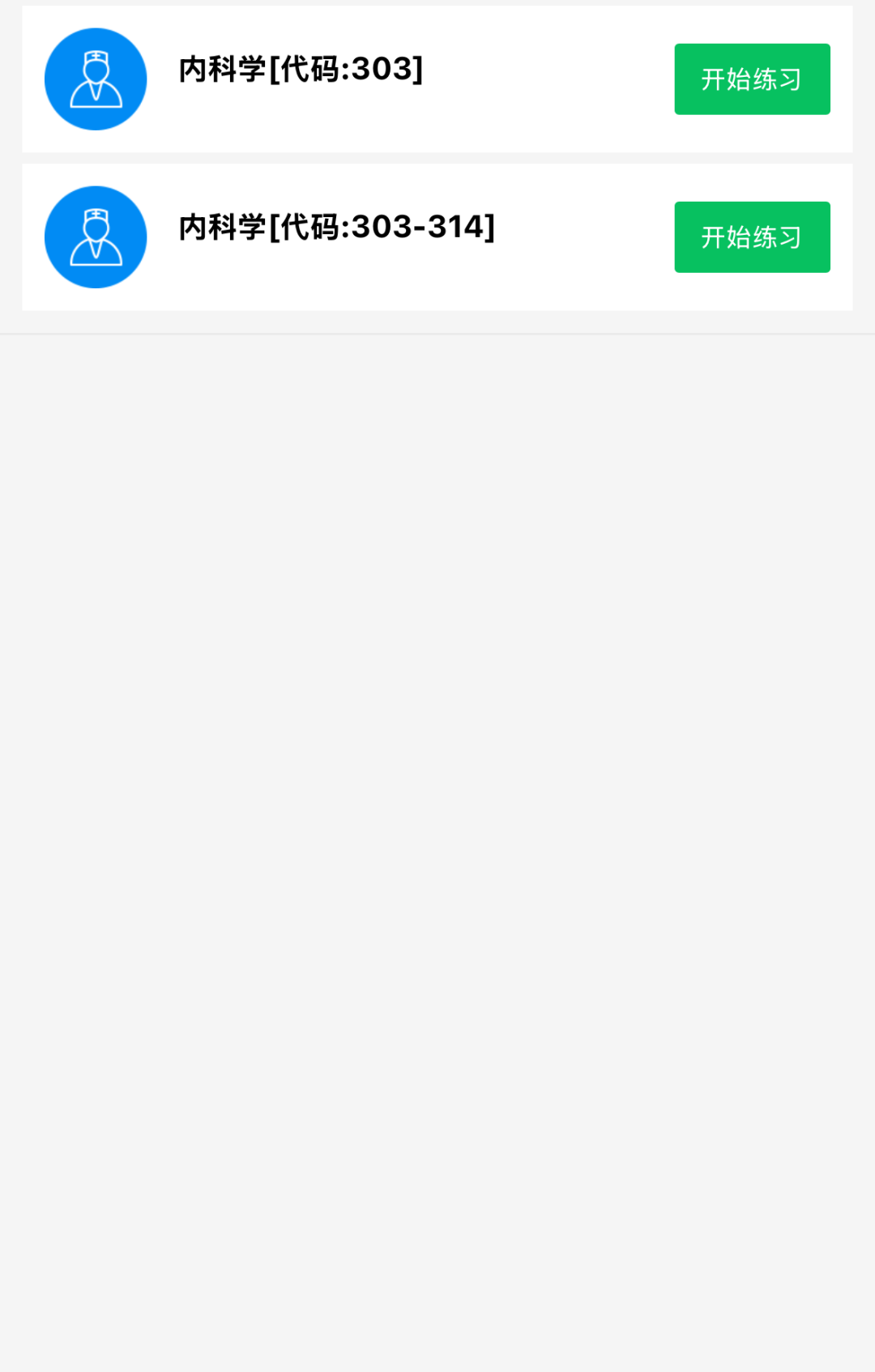The image size is (875, 1372).
Task: Open the 内科学[代码:303] course row
Action: click(x=301, y=70)
